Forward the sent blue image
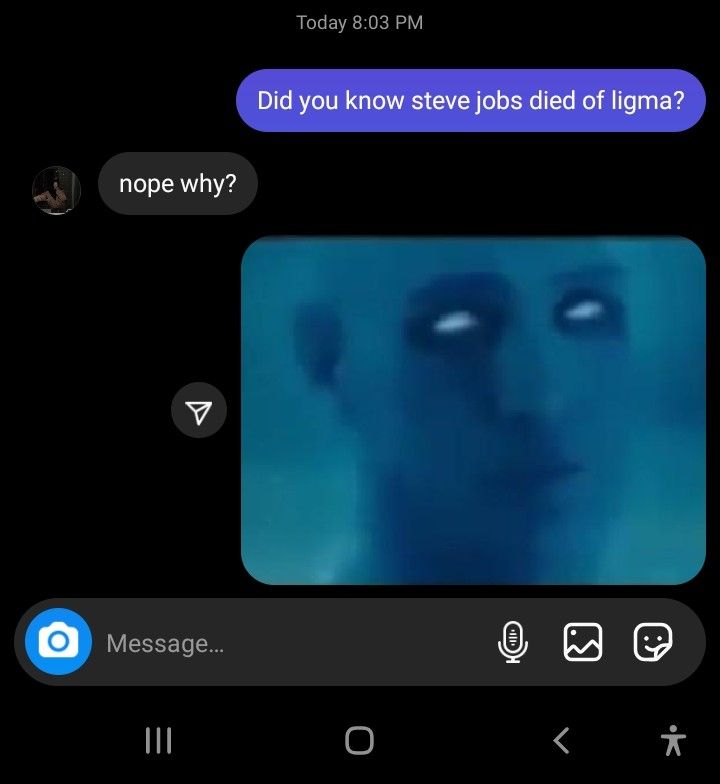 click(199, 411)
